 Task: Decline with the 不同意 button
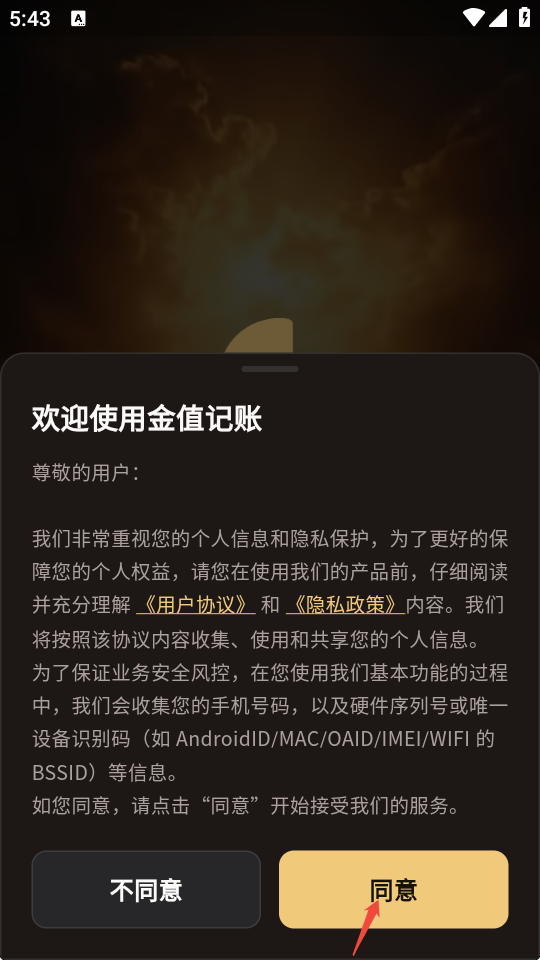coord(146,889)
